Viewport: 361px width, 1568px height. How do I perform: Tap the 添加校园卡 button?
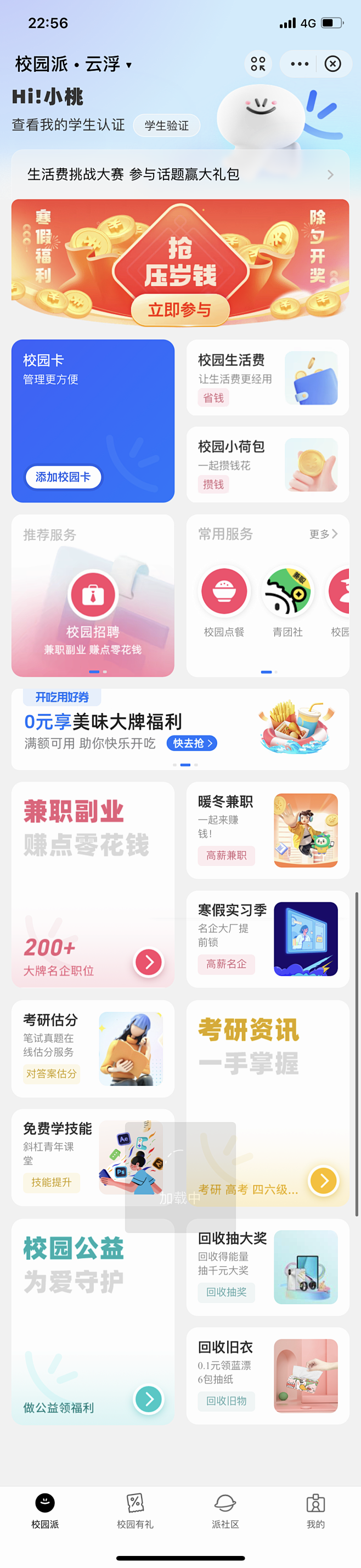pos(63,477)
